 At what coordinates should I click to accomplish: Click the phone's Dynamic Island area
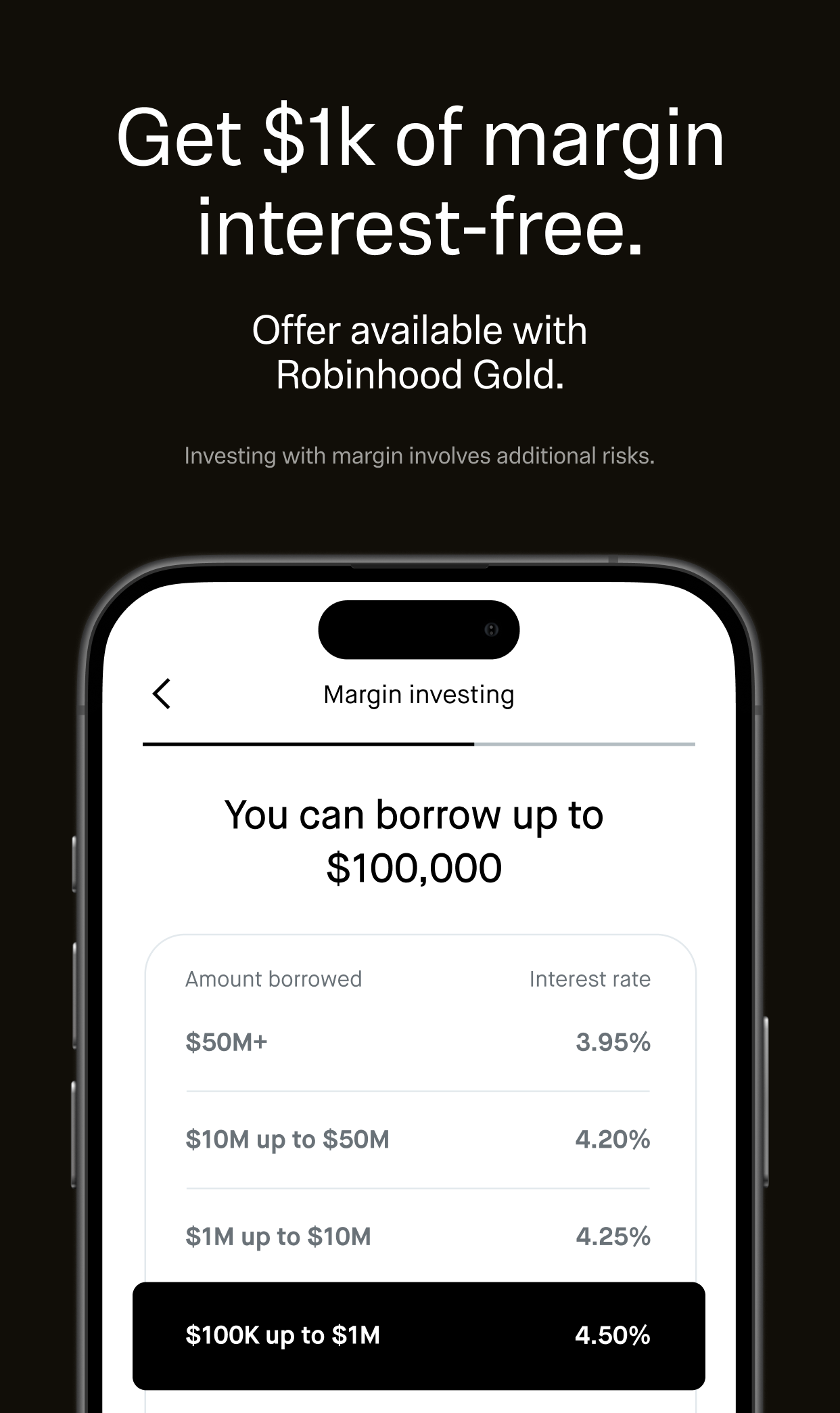pos(419,629)
